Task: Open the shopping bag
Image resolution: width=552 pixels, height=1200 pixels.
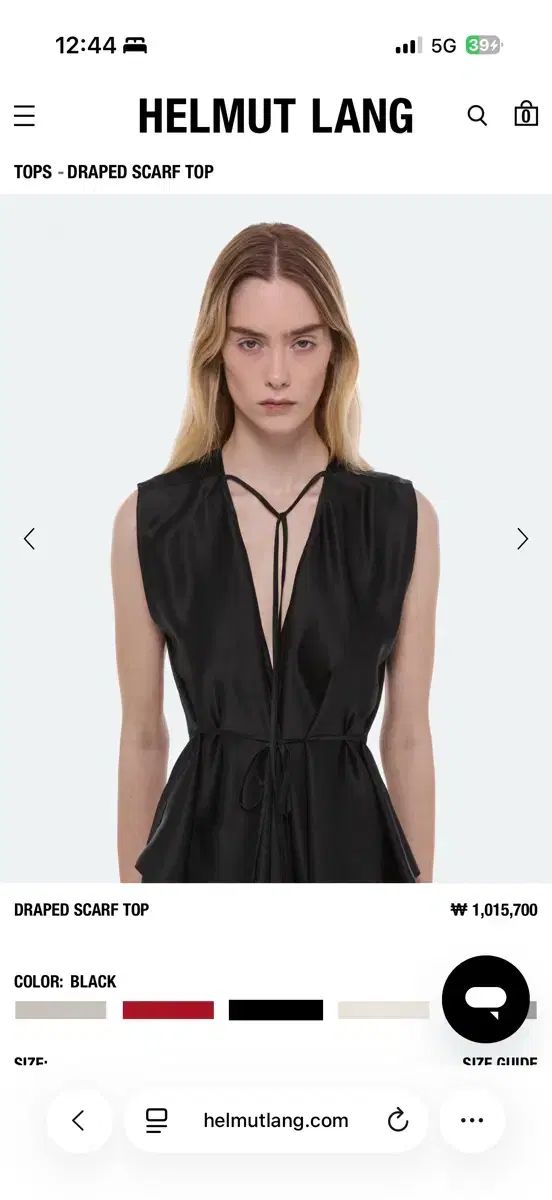Action: (x=526, y=114)
